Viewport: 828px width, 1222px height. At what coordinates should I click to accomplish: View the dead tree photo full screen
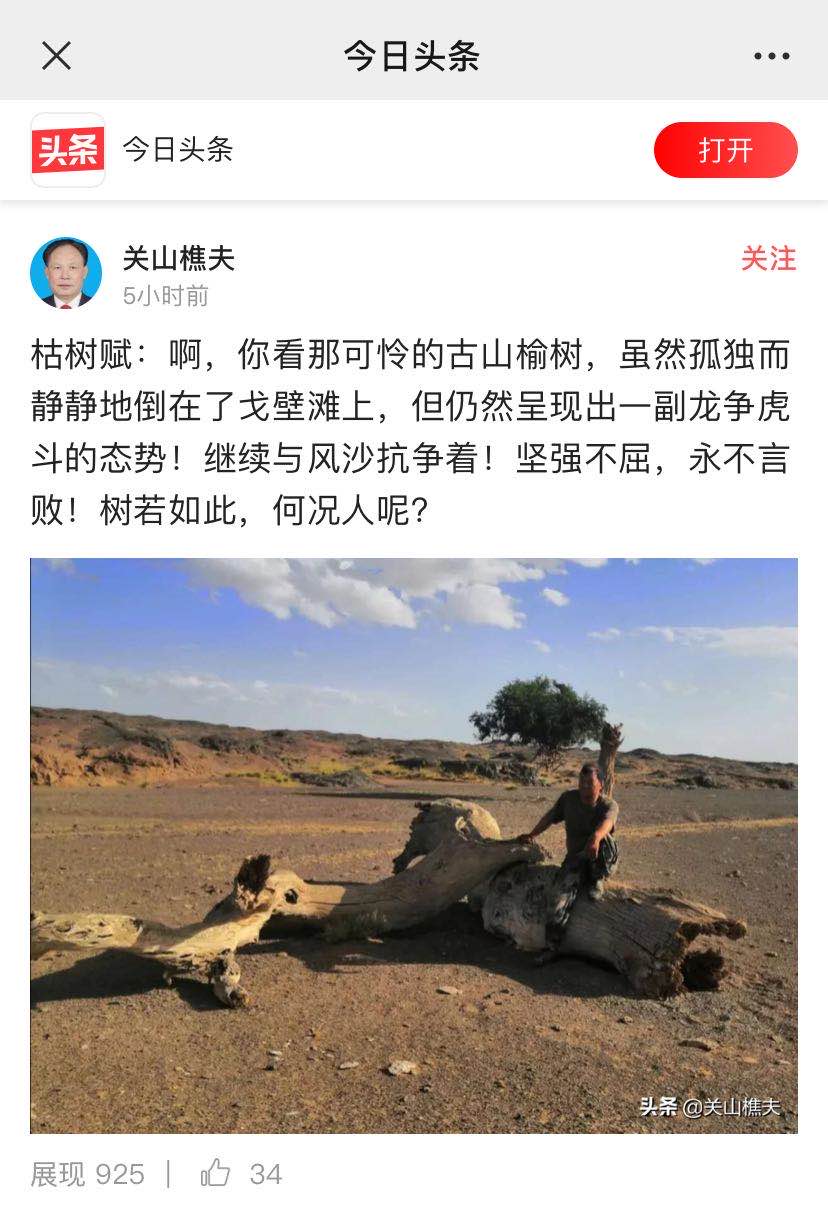pyautogui.click(x=414, y=845)
